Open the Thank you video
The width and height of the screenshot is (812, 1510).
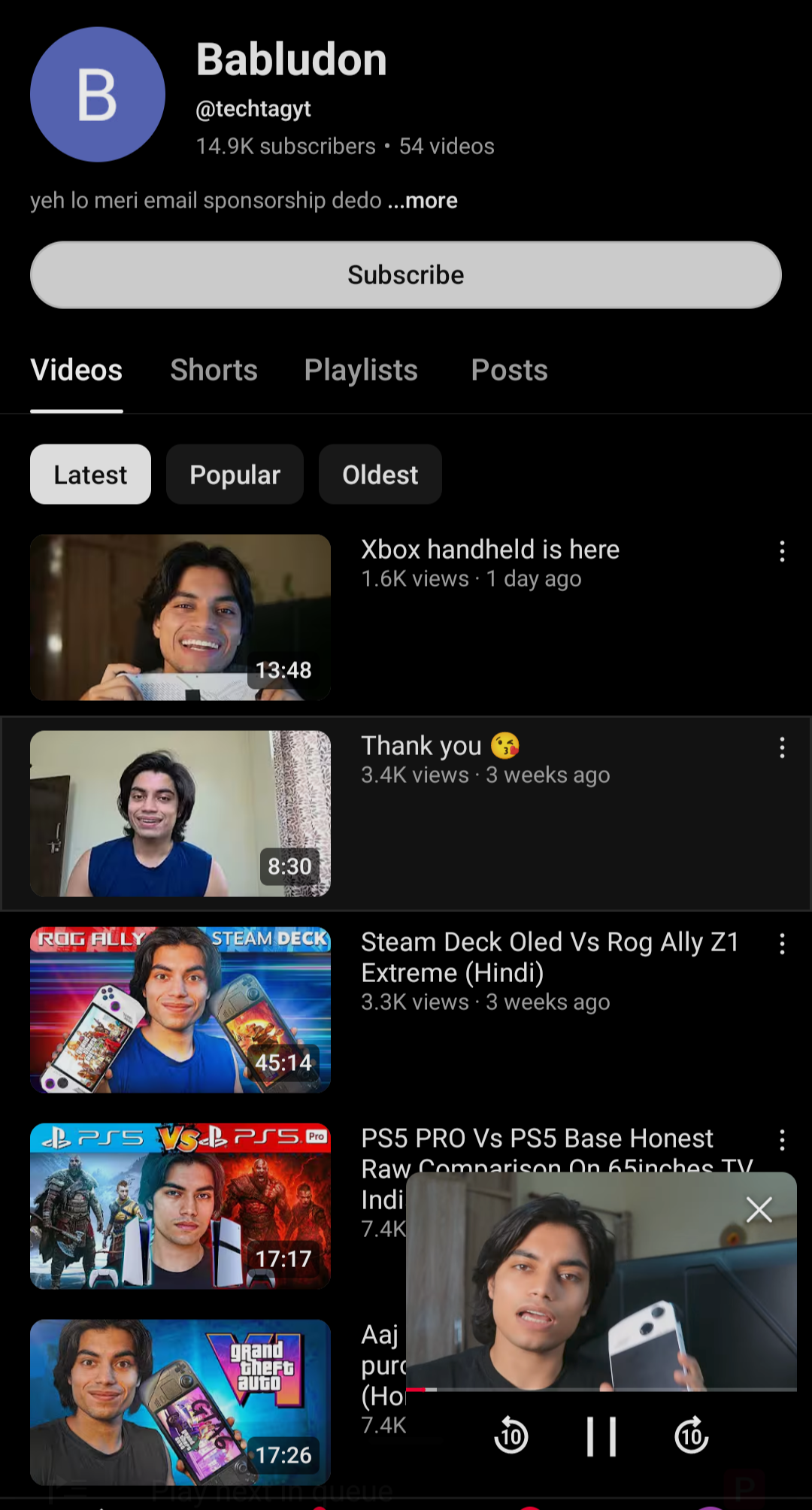pos(180,814)
